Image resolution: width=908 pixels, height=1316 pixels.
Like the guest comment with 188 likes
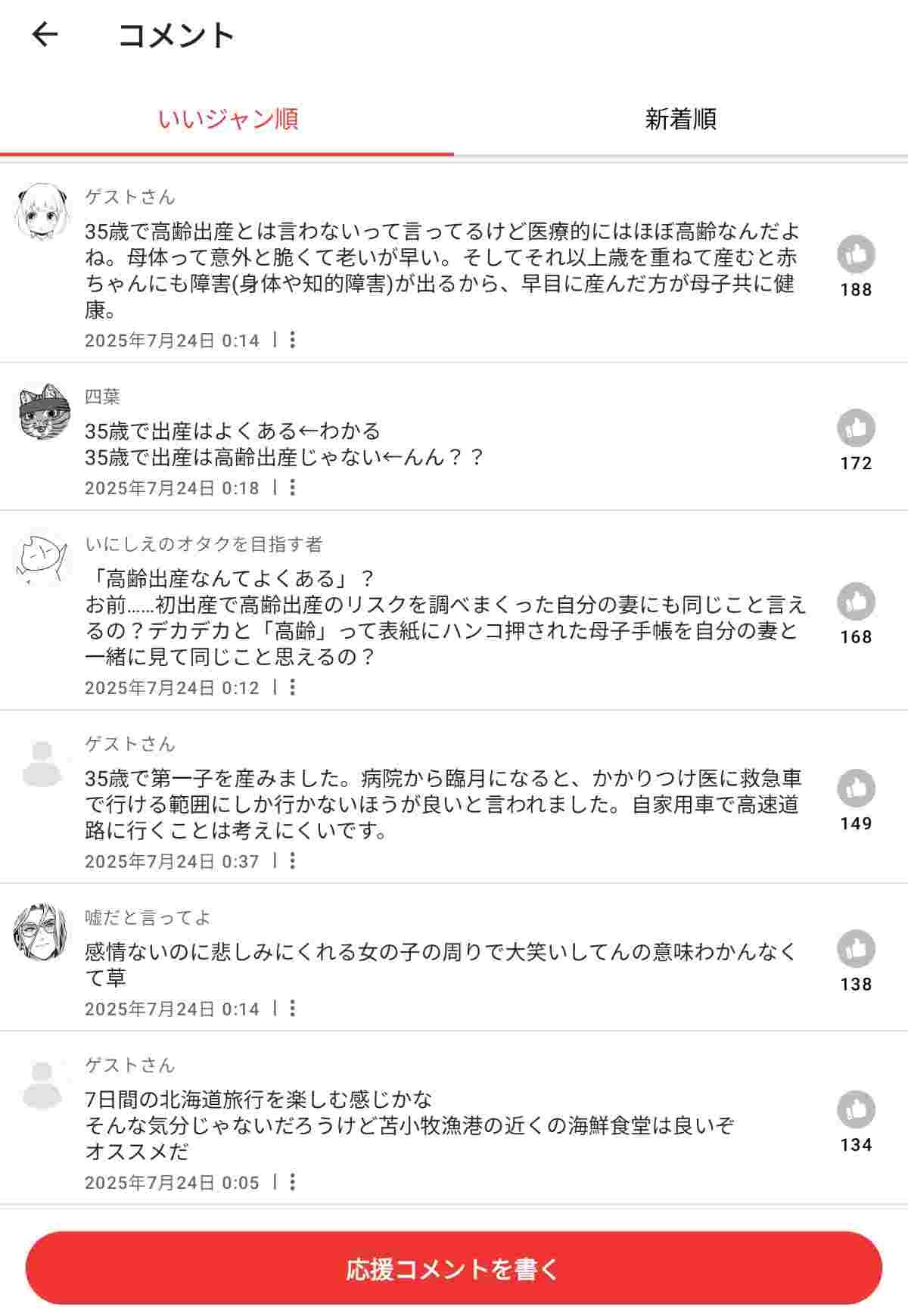pos(856,254)
